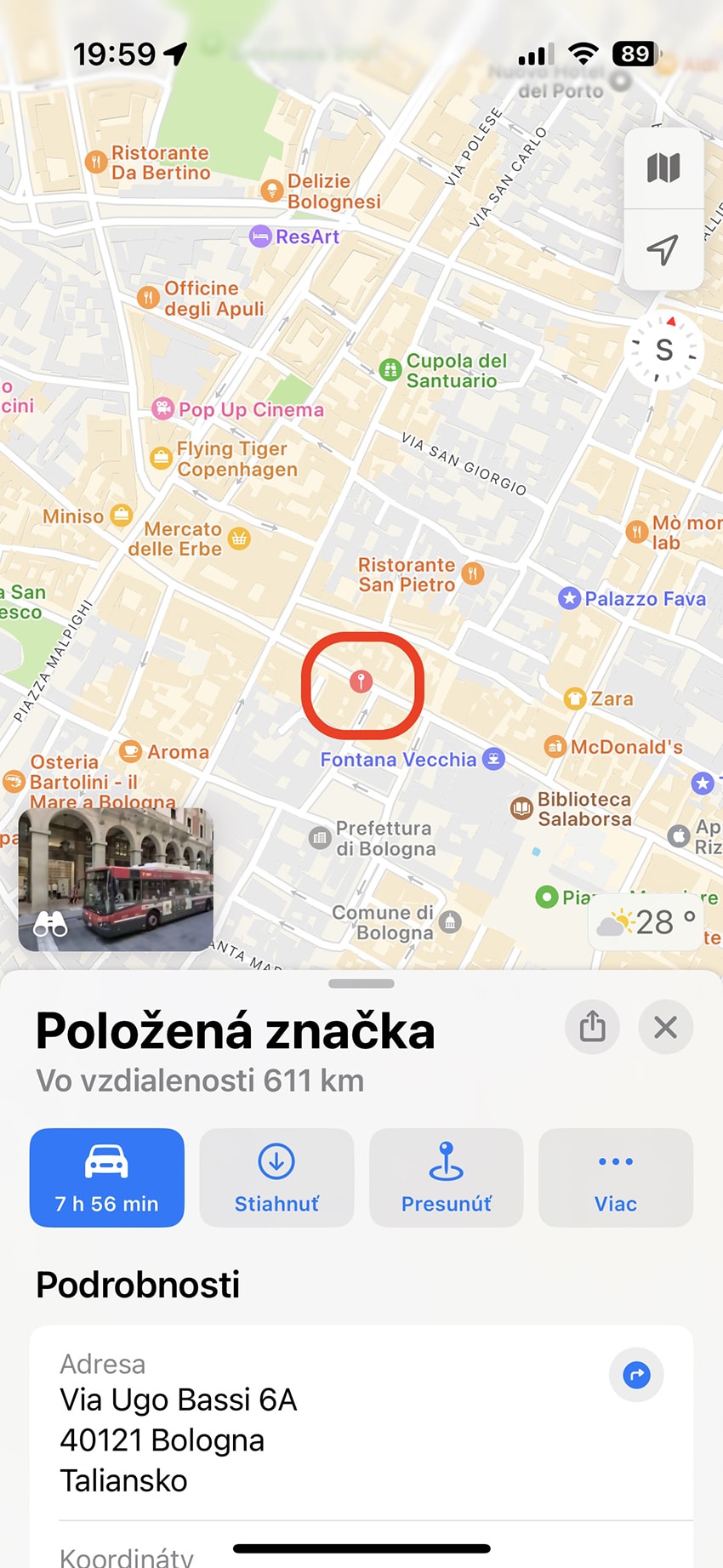
Task: Center map on current location
Action: click(x=663, y=249)
